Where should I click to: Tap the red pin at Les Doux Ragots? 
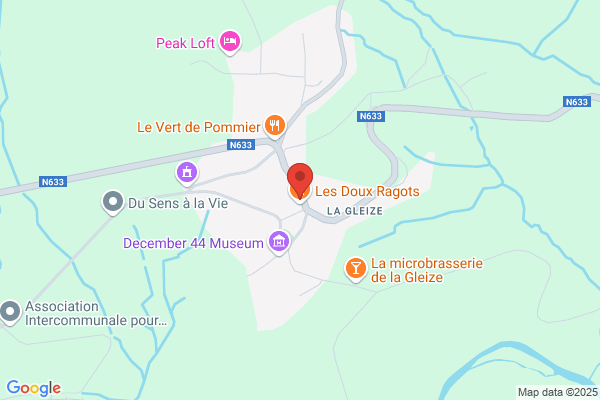pos(300,180)
